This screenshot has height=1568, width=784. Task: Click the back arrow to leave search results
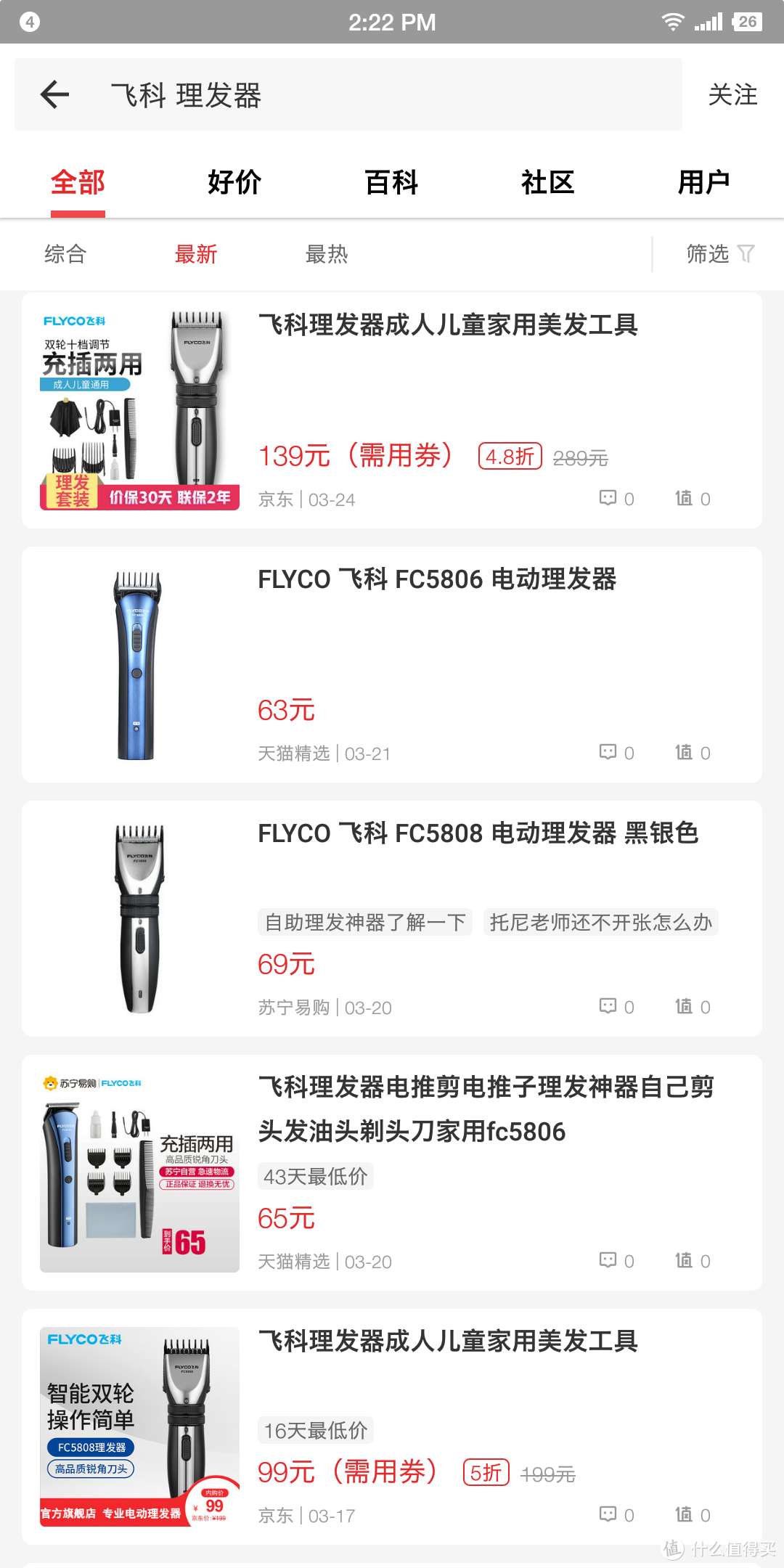[x=53, y=94]
